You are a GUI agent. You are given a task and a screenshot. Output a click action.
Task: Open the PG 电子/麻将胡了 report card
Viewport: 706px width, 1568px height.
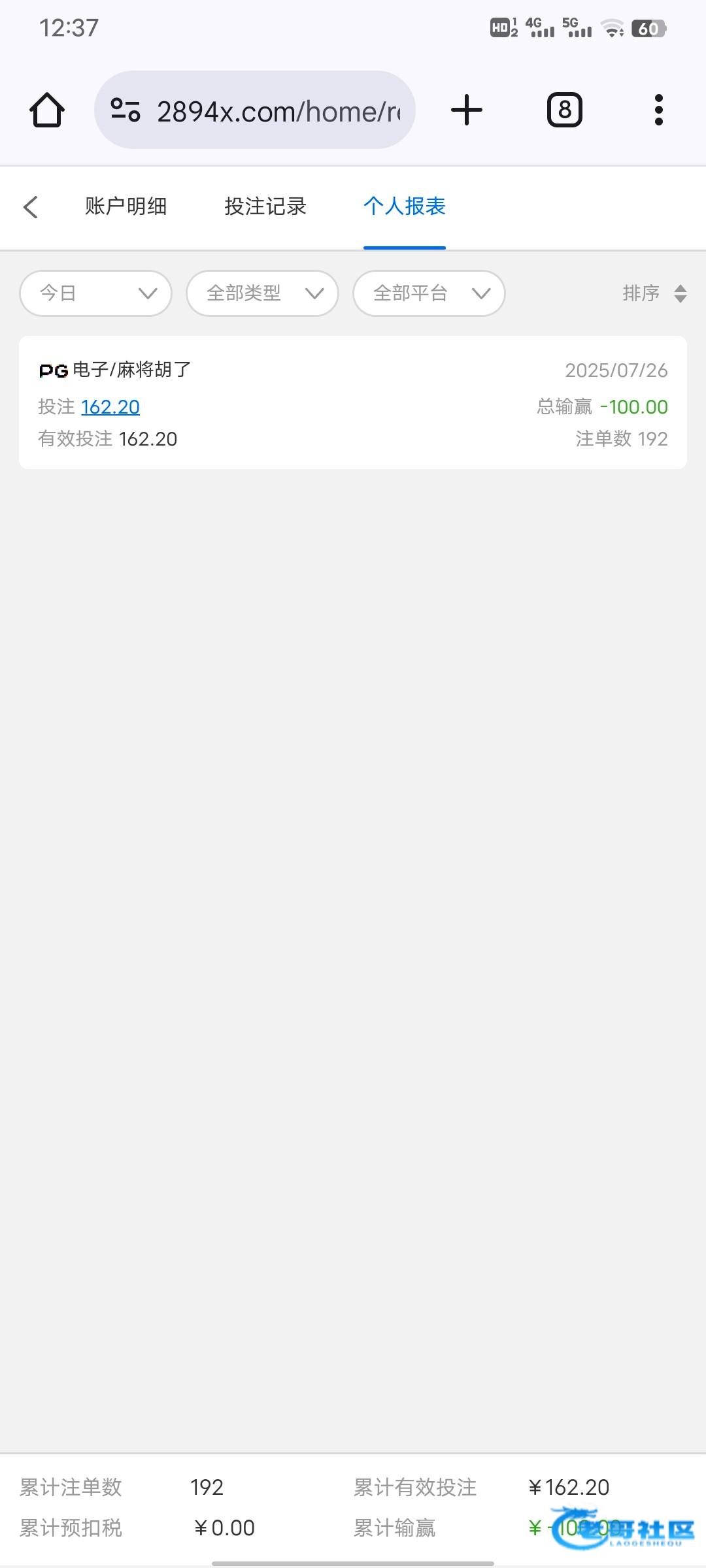tap(353, 402)
